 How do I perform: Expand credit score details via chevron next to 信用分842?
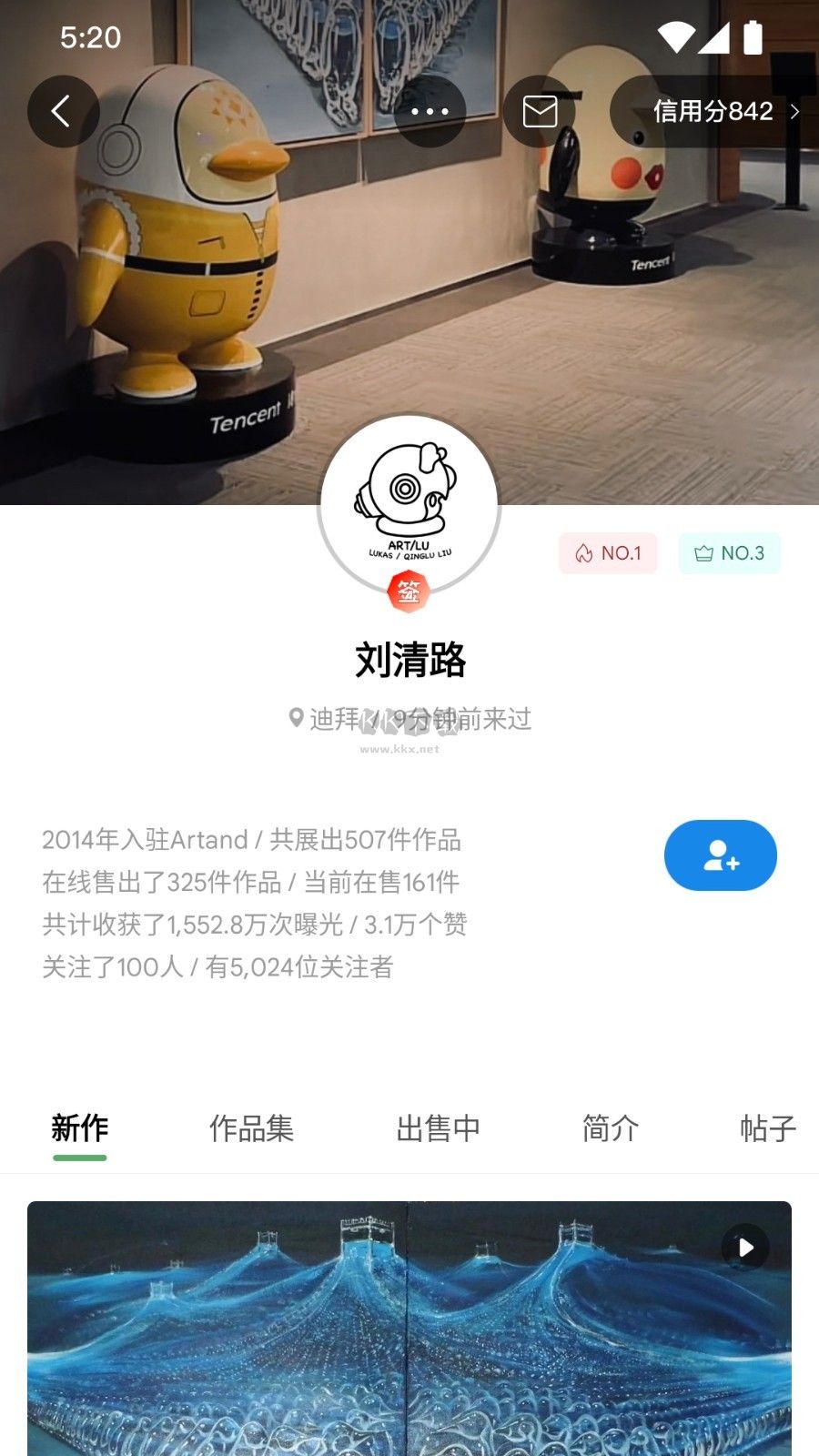797,111
